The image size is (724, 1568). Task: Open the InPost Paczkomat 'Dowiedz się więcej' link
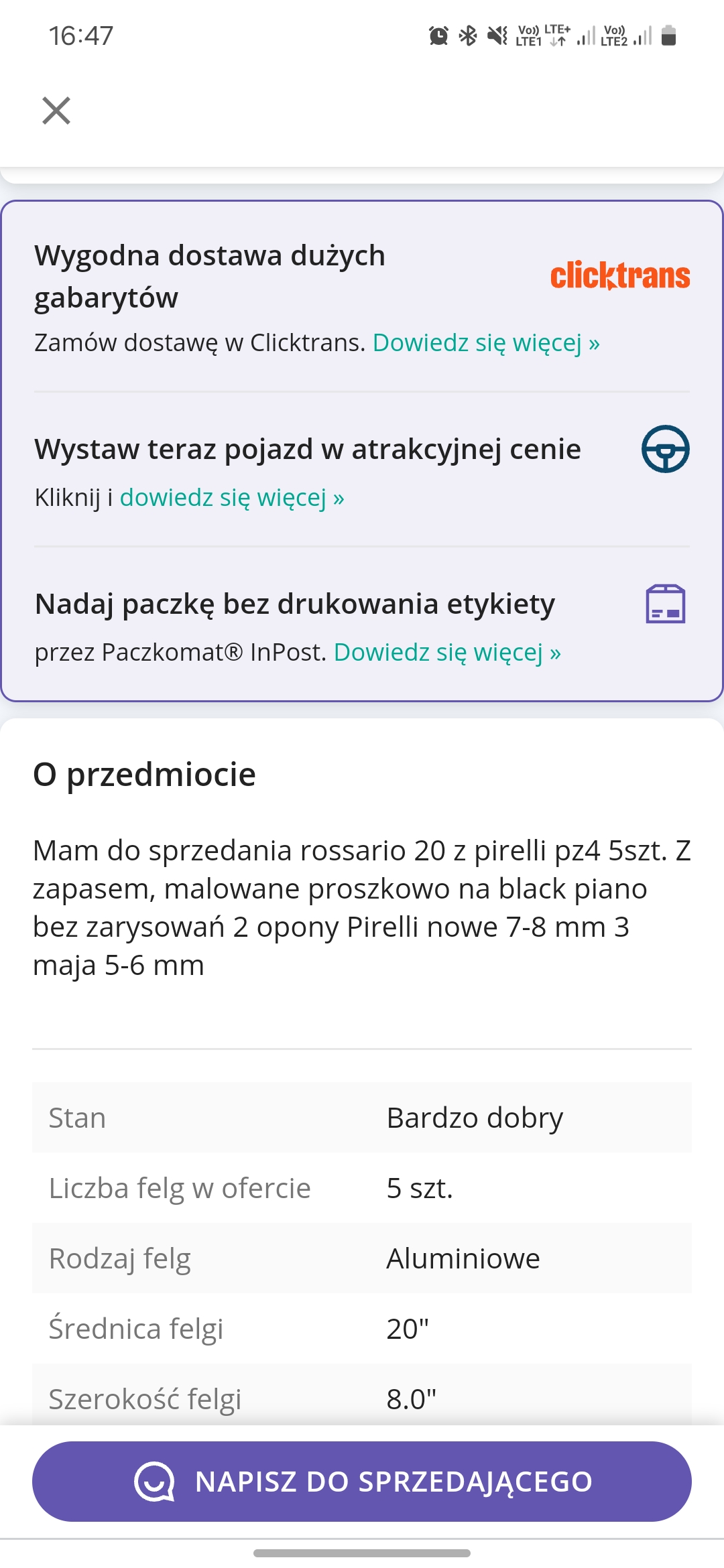[x=447, y=653]
